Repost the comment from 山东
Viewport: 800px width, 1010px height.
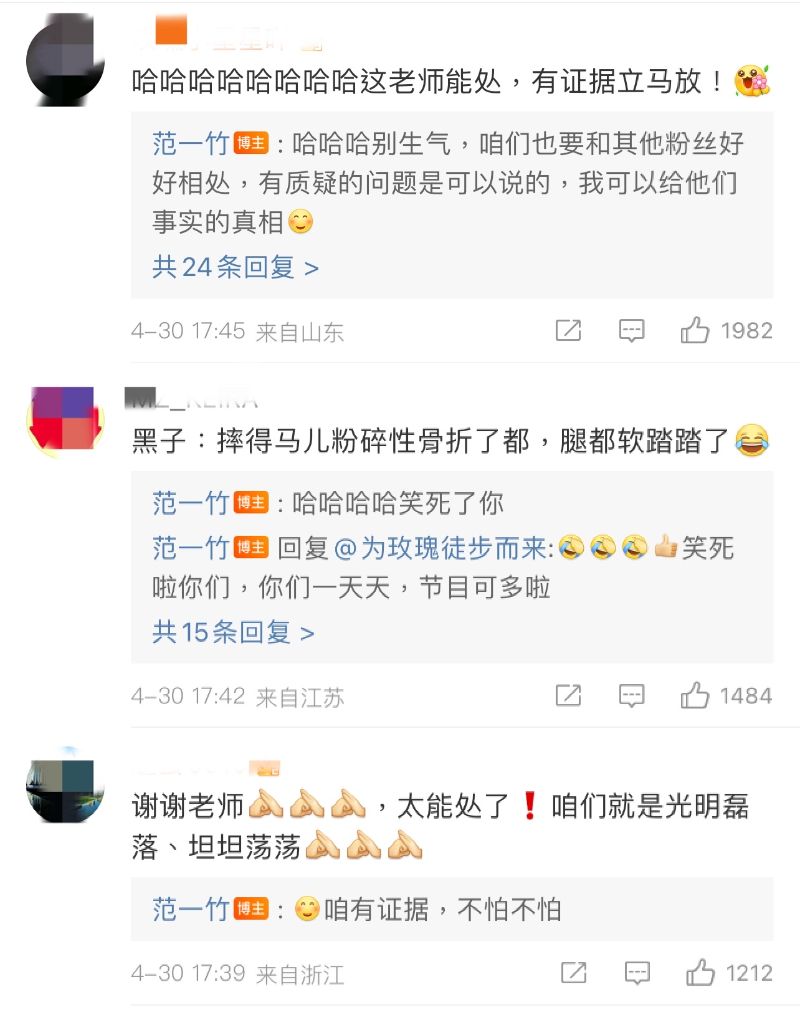click(x=568, y=331)
